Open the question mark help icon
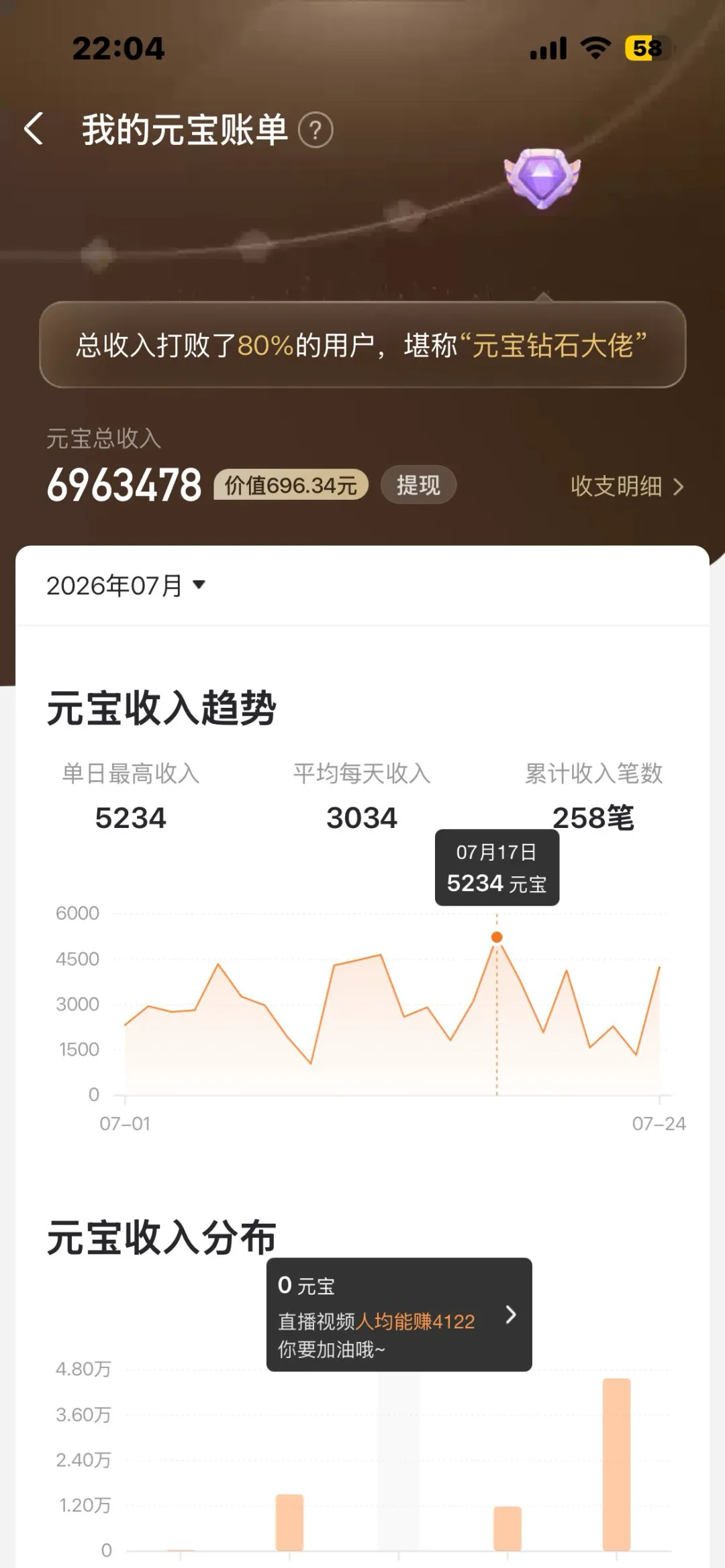725x1568 pixels. [316, 130]
